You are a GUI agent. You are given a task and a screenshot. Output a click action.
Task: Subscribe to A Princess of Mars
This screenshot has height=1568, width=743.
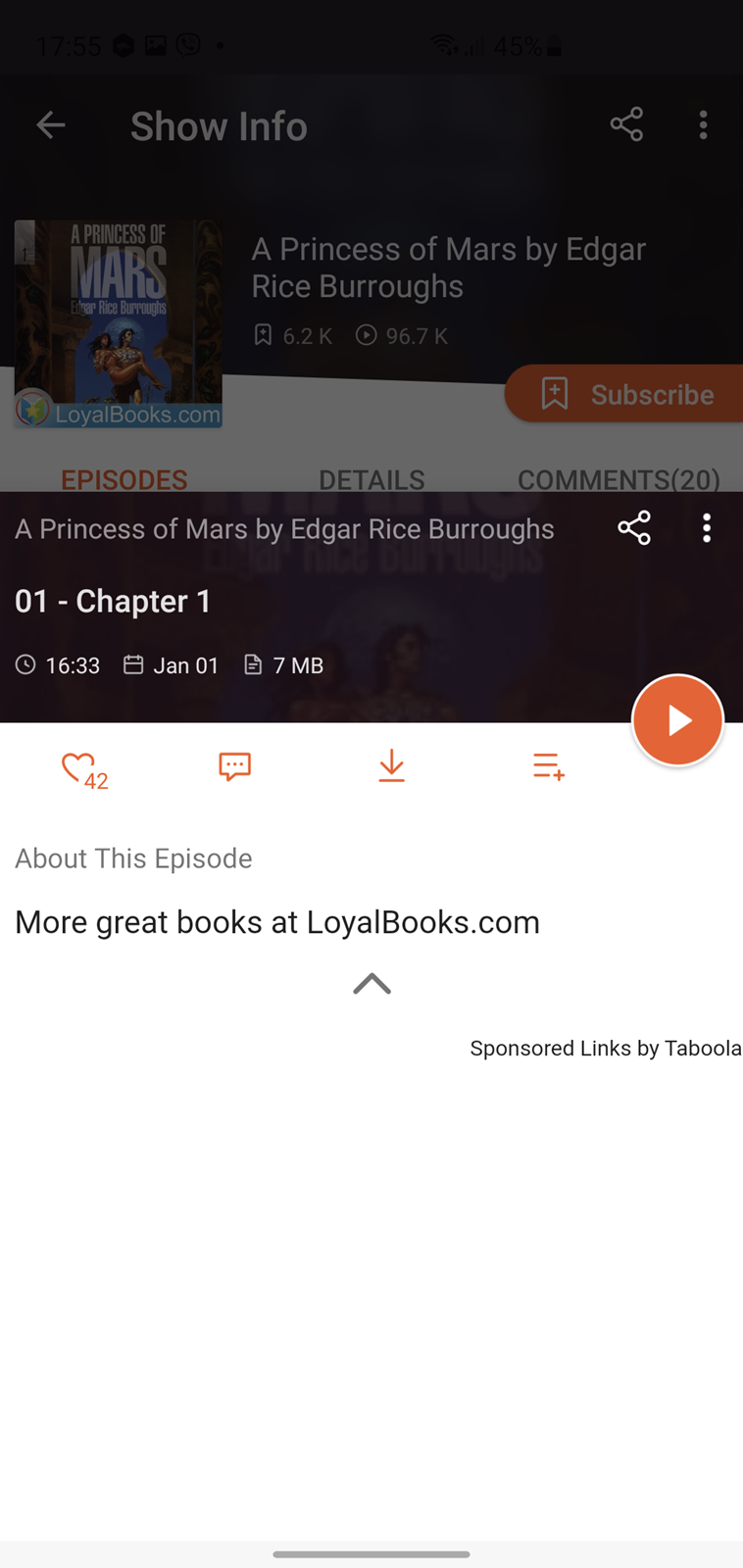(x=624, y=394)
